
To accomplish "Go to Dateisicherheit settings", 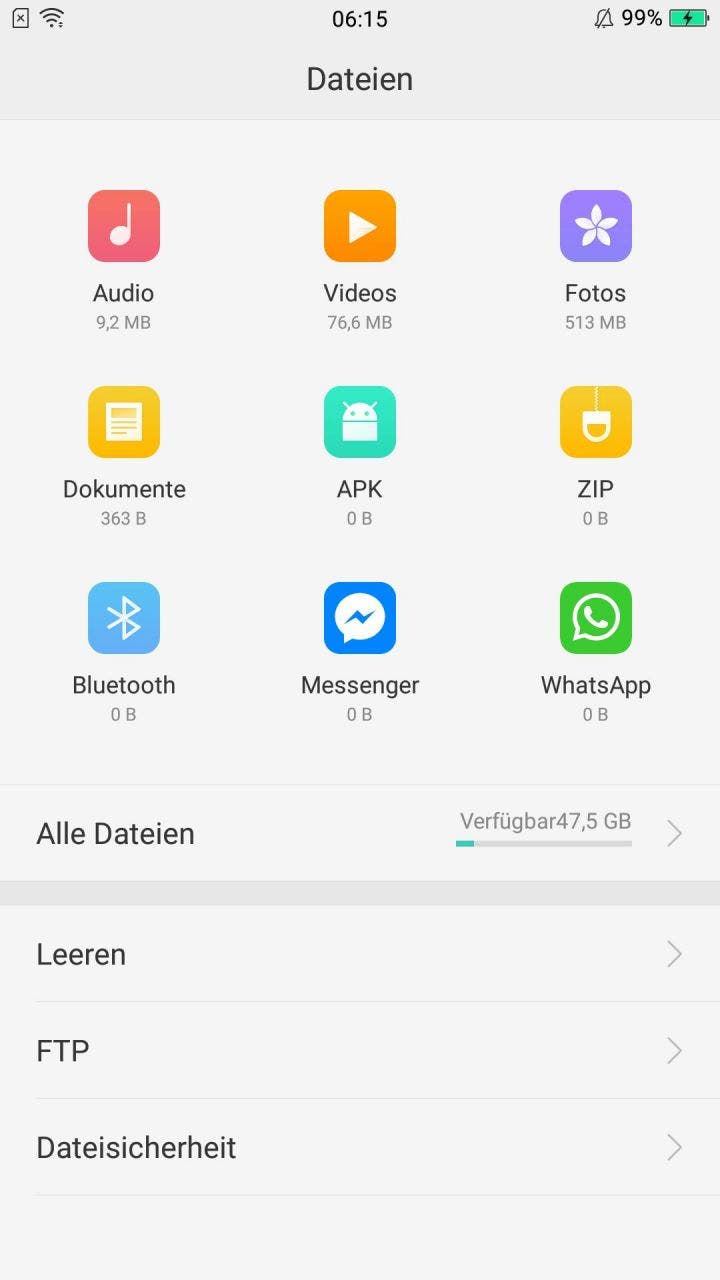I will (x=360, y=1147).
